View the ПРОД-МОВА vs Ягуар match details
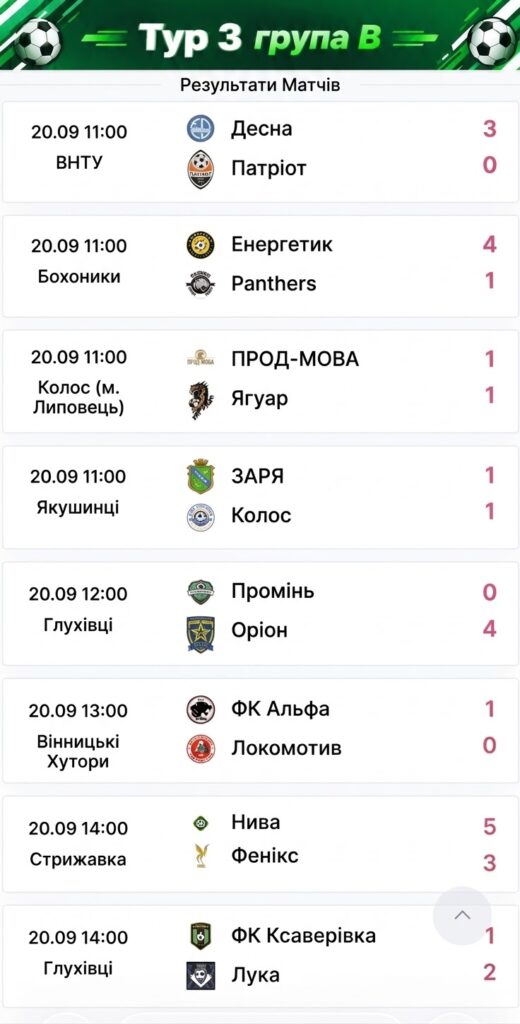The width and height of the screenshot is (520, 1024). coord(260,381)
